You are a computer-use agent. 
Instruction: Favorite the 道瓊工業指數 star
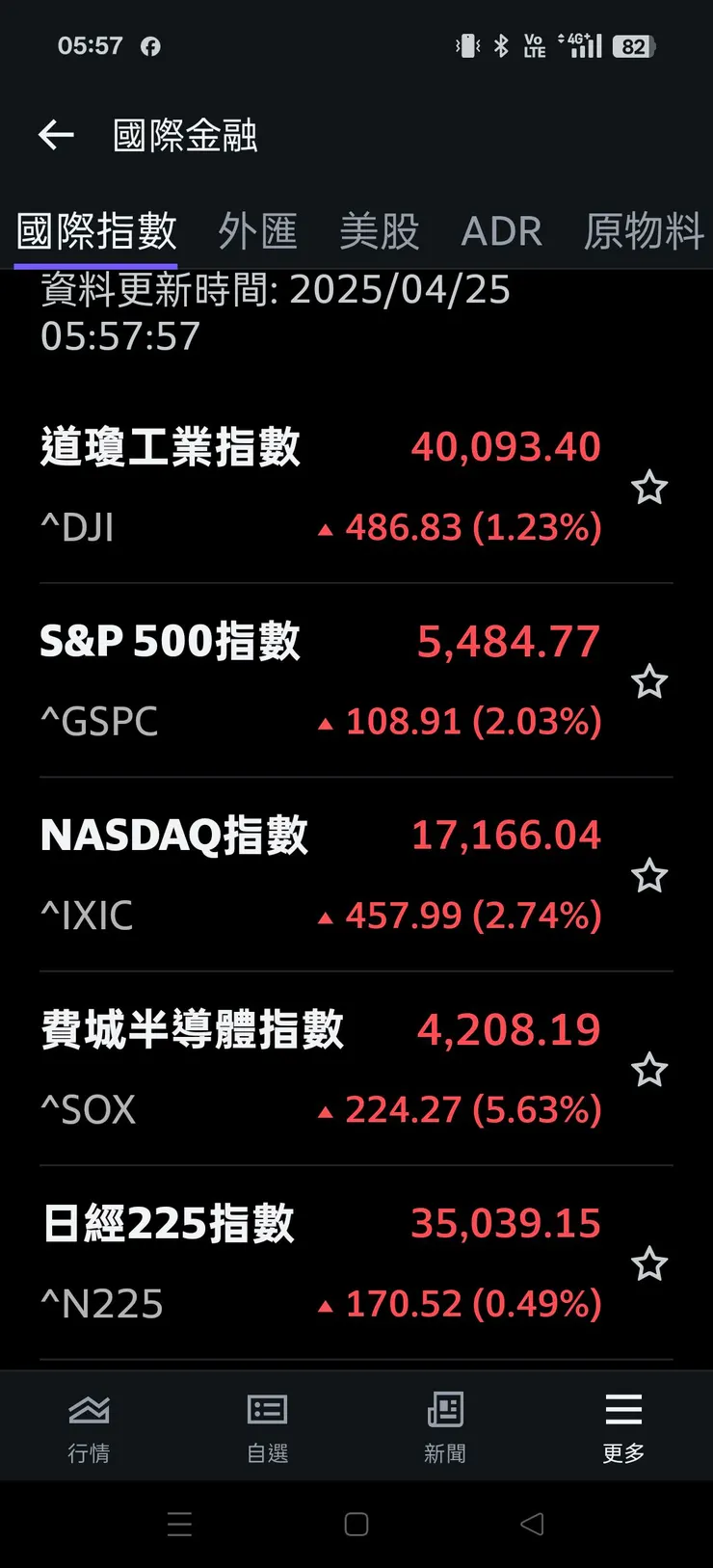click(x=649, y=488)
